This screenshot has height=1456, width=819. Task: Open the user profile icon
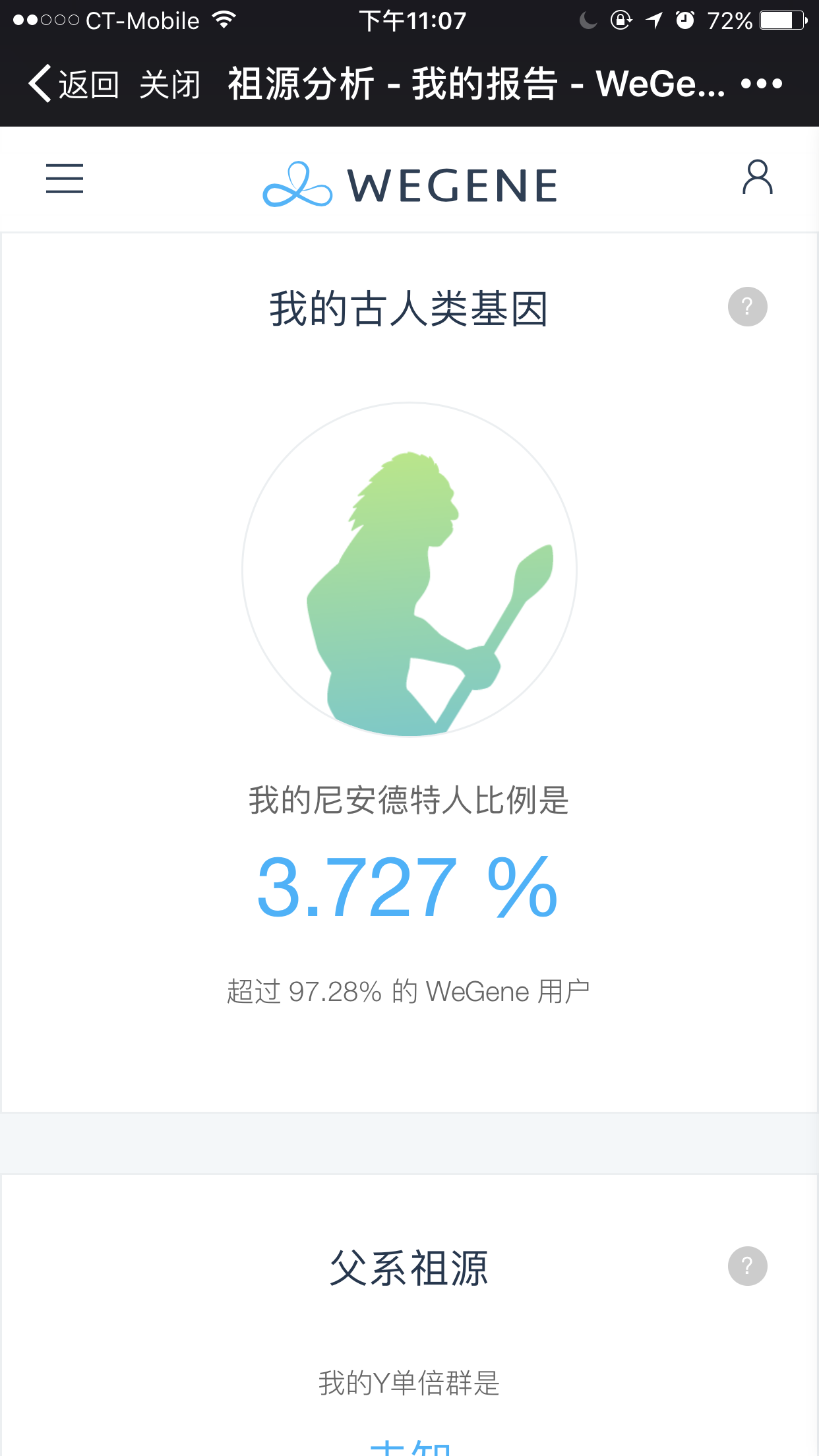coord(757,177)
